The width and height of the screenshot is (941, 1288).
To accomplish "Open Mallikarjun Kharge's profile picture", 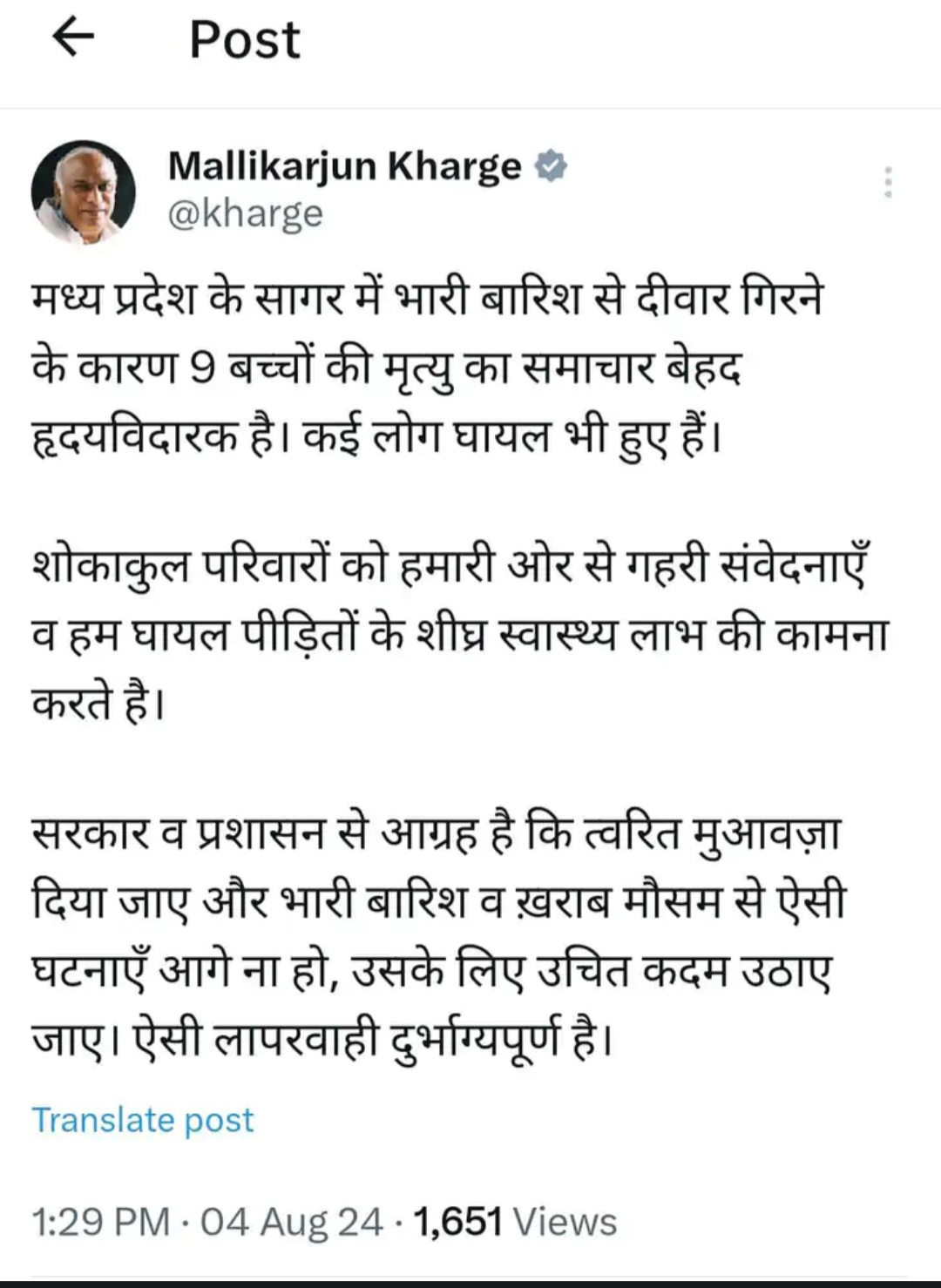I will click(x=84, y=192).
